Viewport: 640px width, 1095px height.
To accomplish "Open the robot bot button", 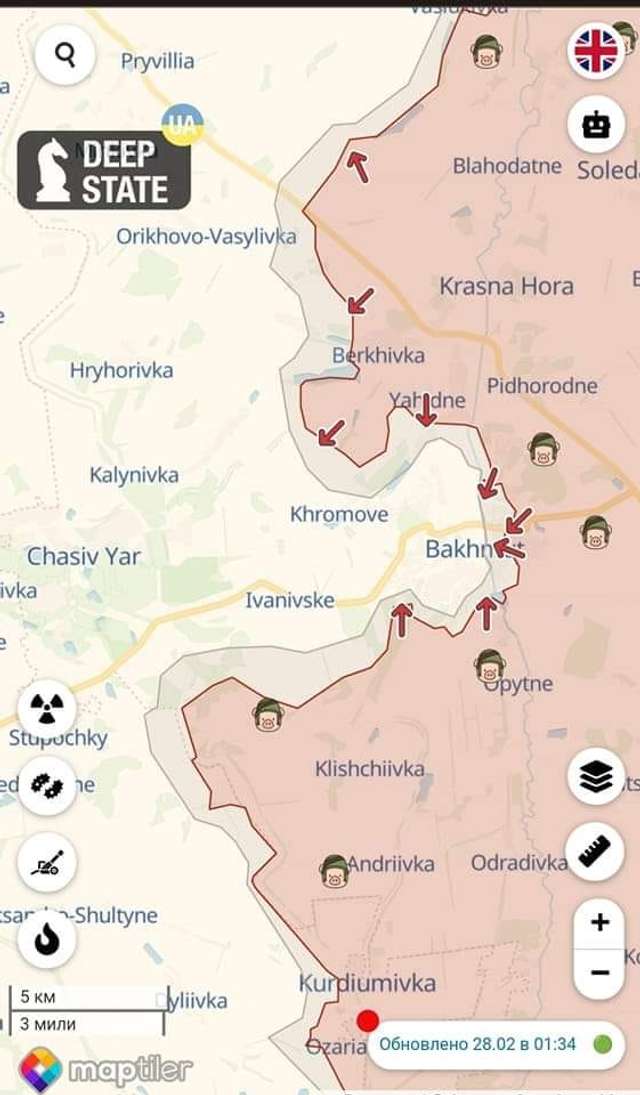I will (x=596, y=125).
